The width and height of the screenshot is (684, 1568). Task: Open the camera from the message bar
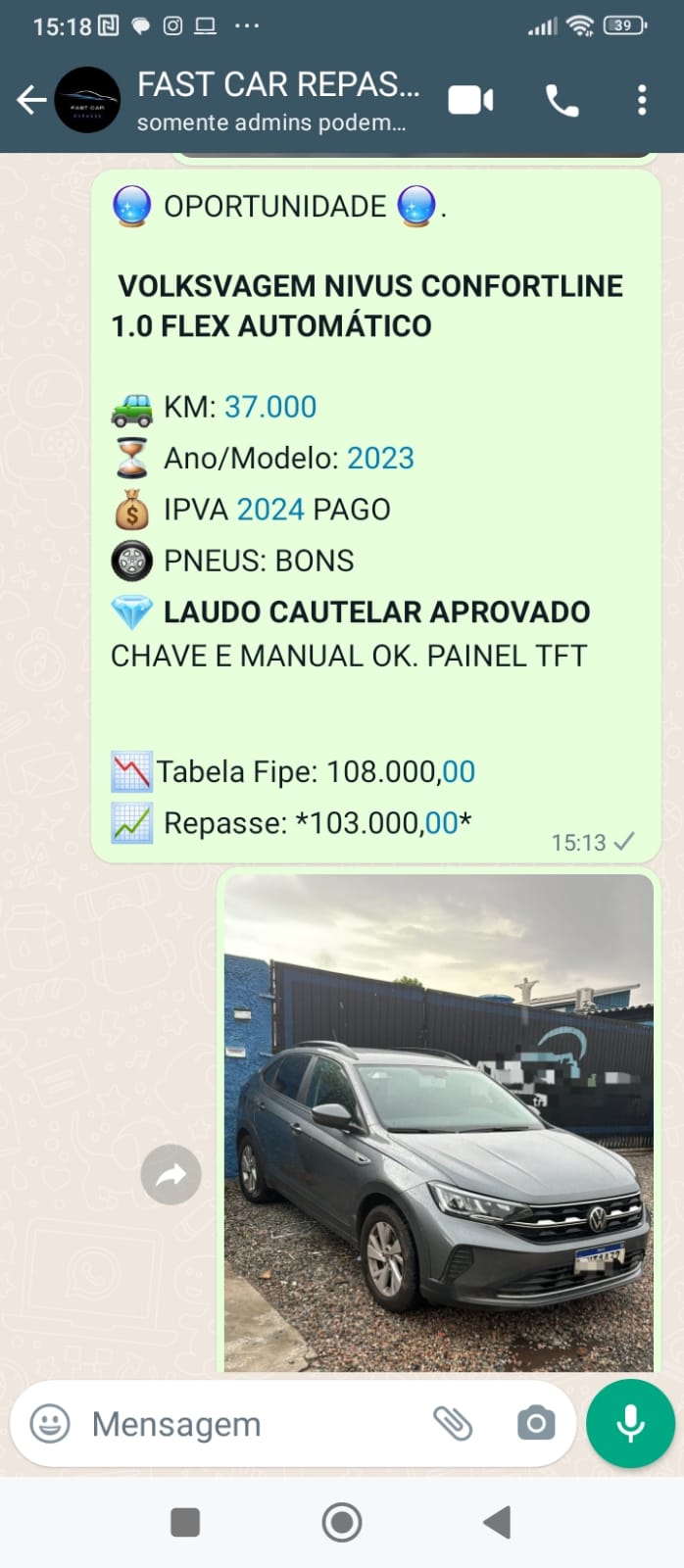[x=535, y=1423]
